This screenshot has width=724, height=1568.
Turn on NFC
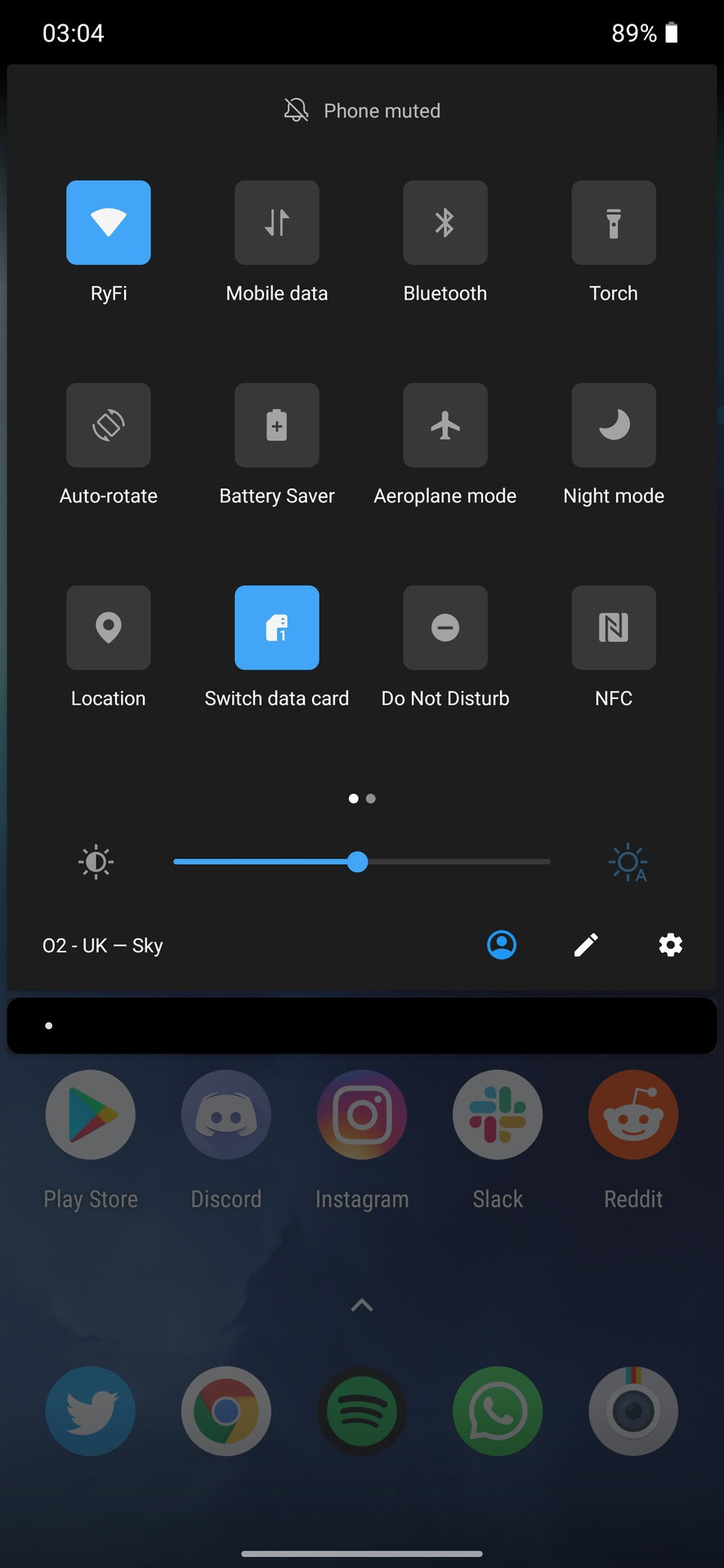614,627
